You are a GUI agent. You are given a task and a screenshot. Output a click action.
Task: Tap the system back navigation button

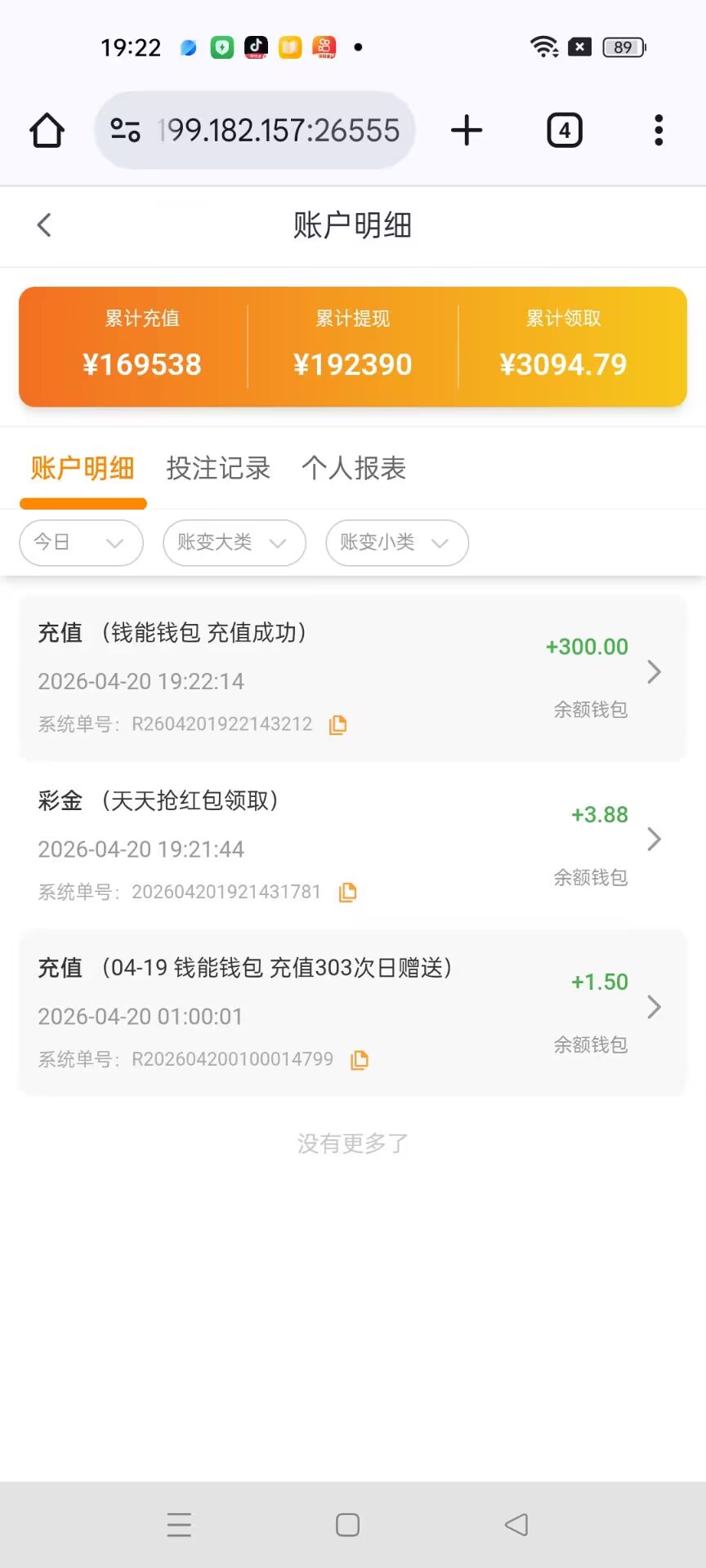coord(516,1525)
